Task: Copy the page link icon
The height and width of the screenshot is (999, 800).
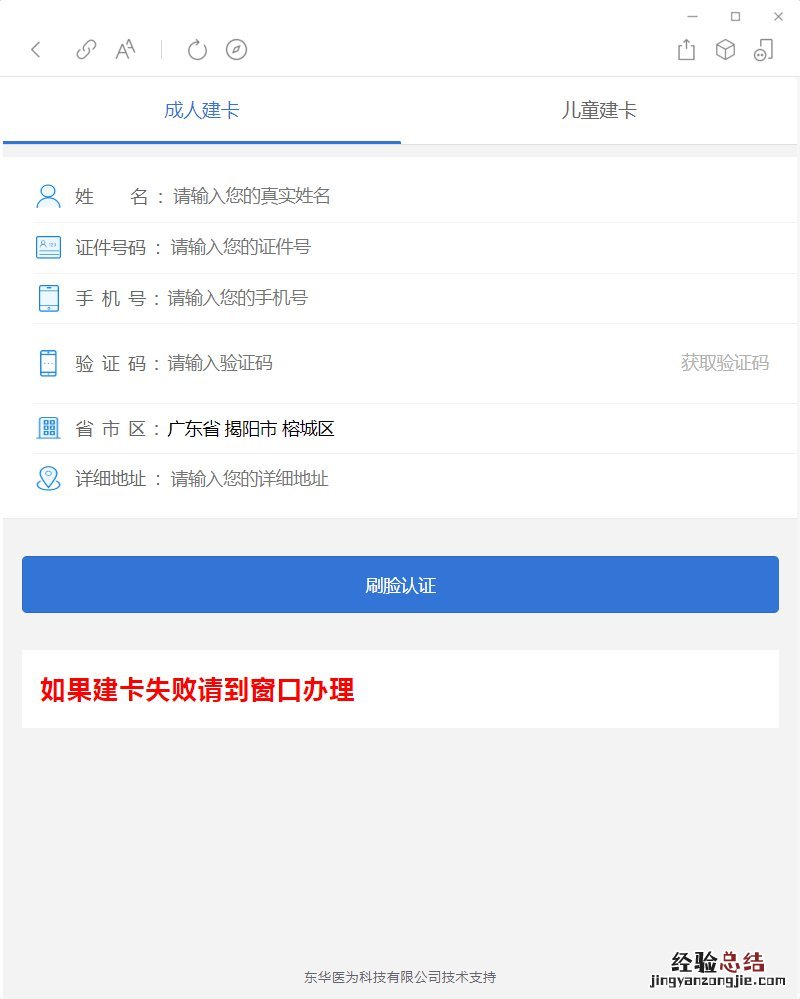Action: point(87,50)
